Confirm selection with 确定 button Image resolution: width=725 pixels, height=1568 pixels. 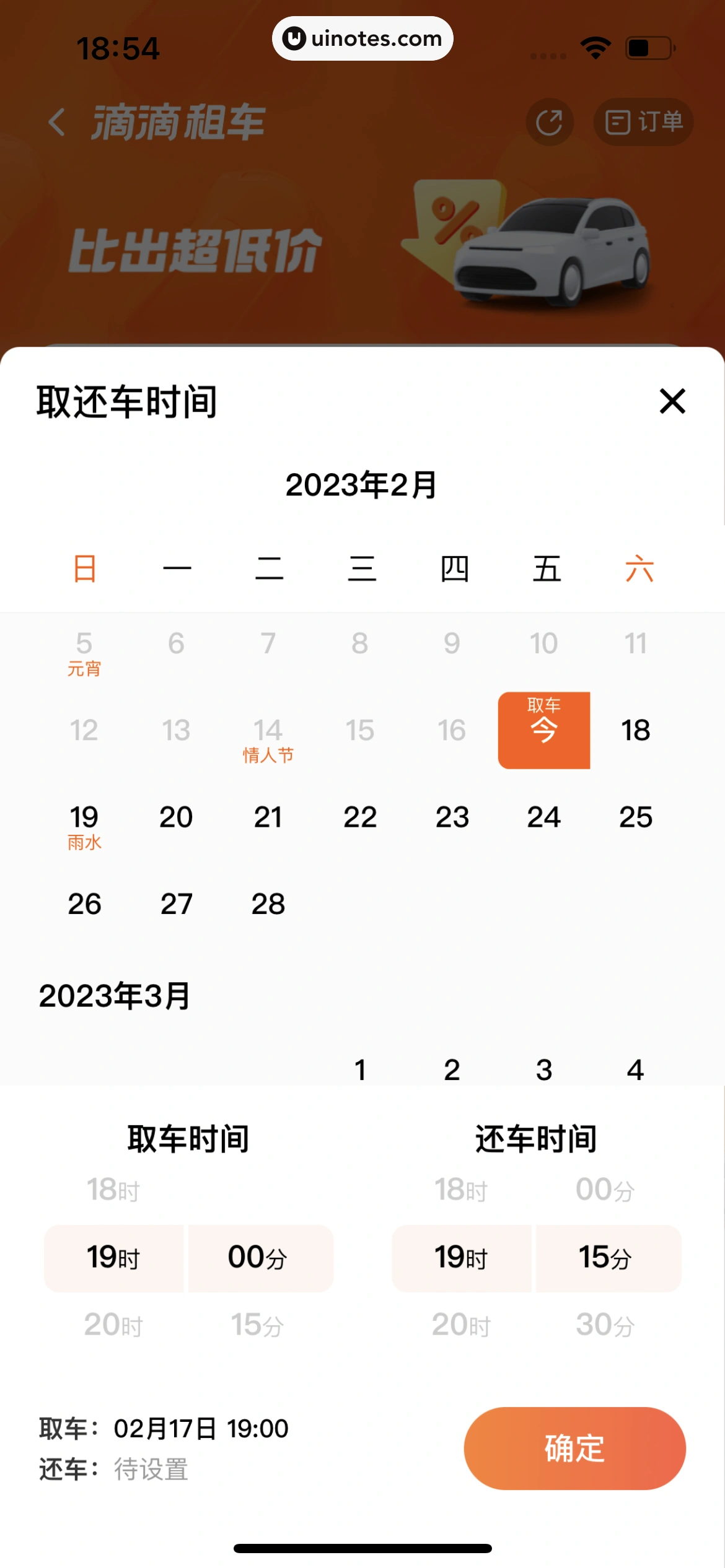click(x=574, y=1448)
